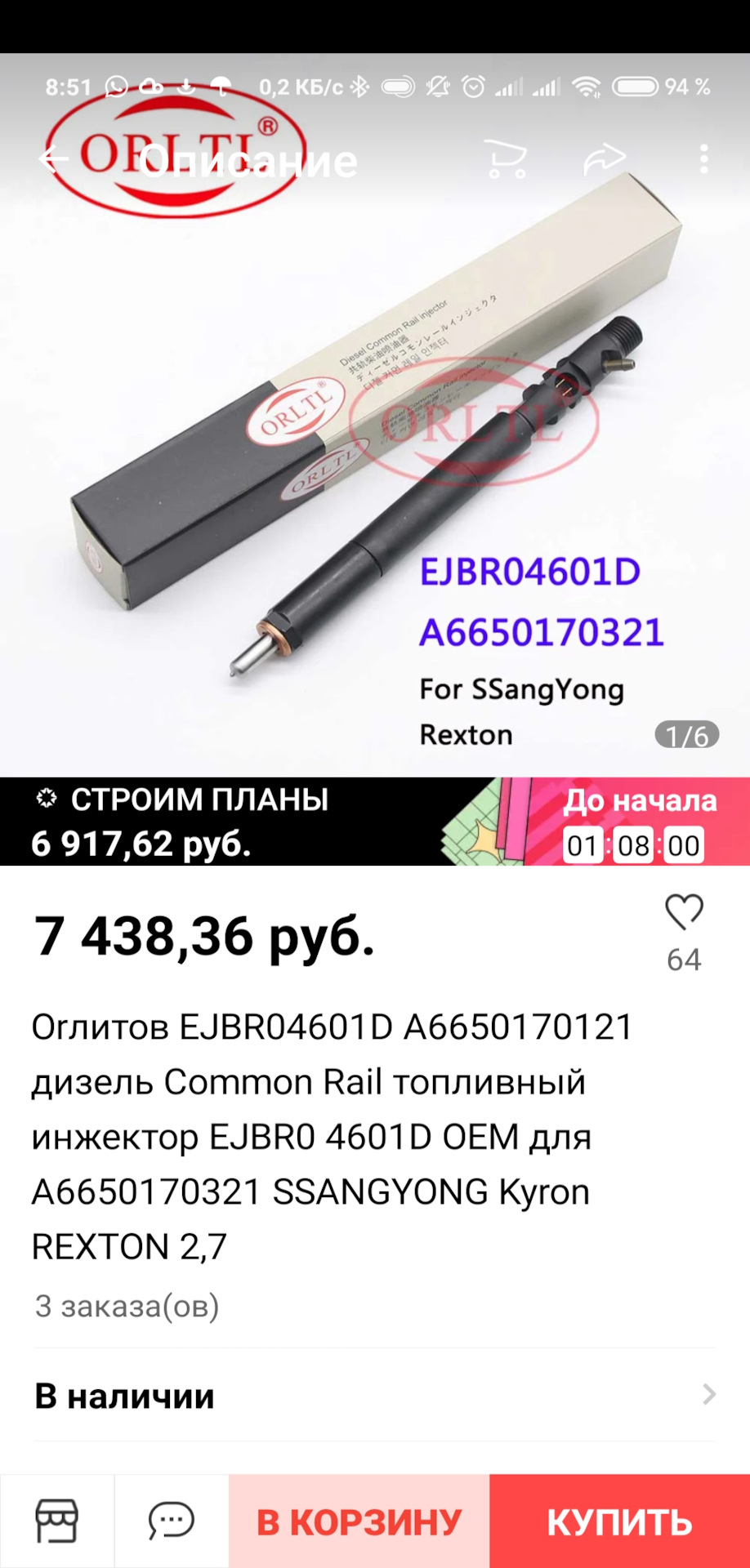The image size is (750, 1568).
Task: Open the three-dot overflow menu
Action: click(703, 159)
